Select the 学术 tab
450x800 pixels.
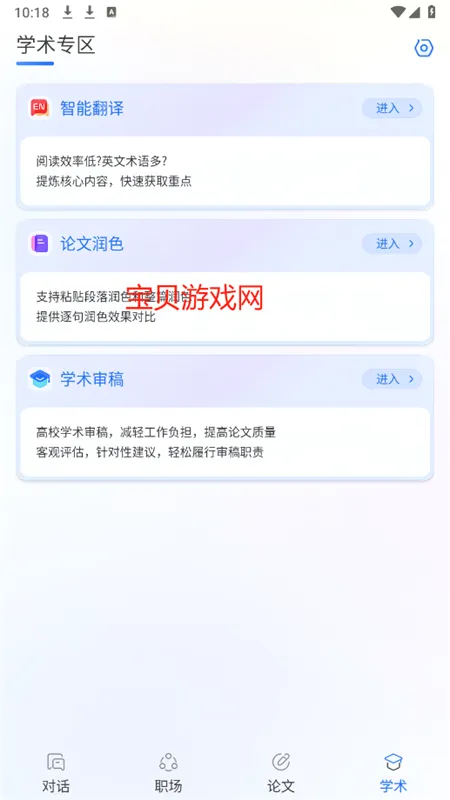[393, 772]
